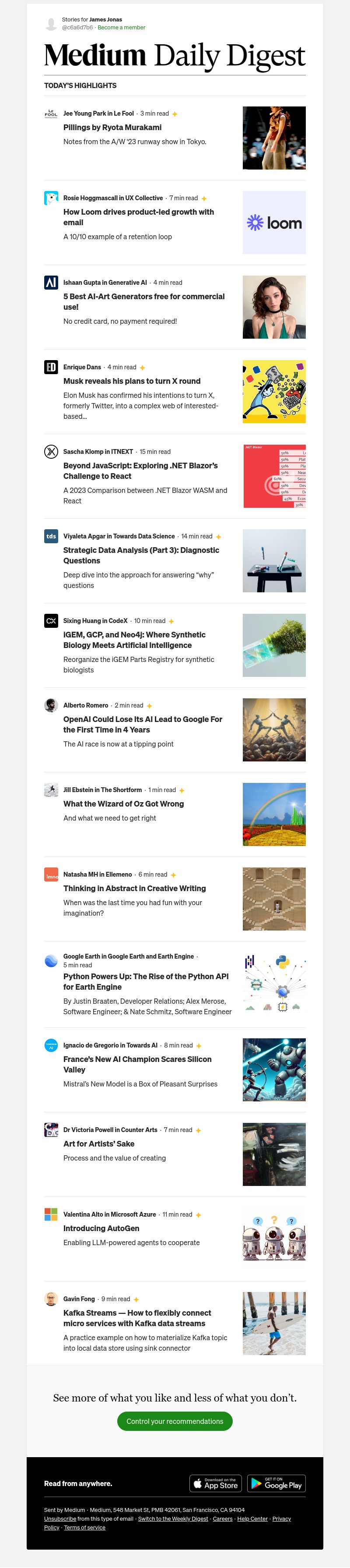The height and width of the screenshot is (1568, 350).
Task: Open the rainbow Wizard of Oz thumbnail
Action: tap(273, 814)
